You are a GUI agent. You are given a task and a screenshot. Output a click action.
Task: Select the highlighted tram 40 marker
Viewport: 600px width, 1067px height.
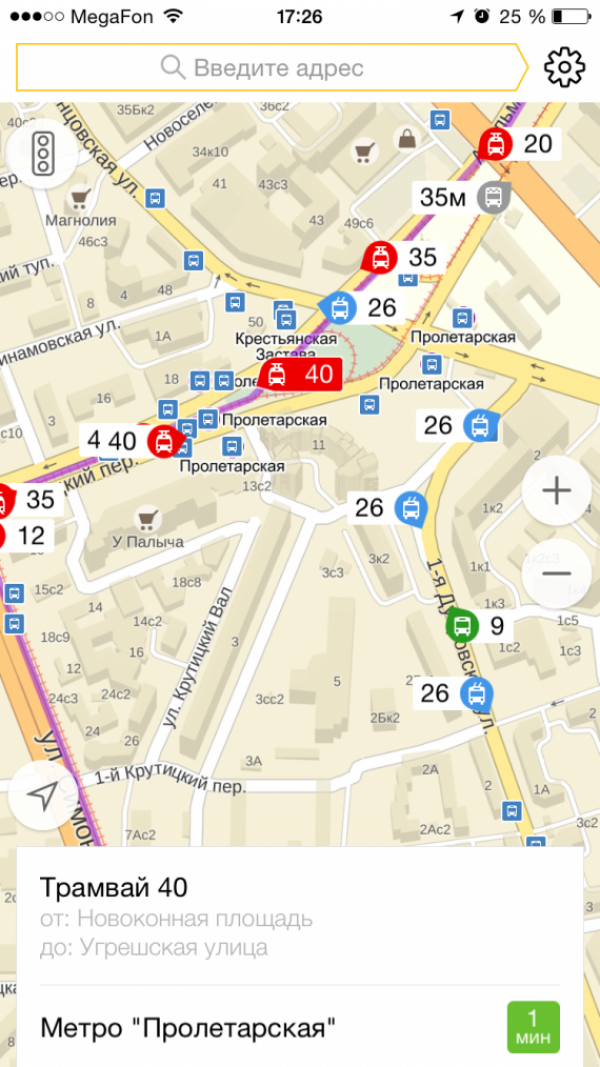click(x=300, y=375)
